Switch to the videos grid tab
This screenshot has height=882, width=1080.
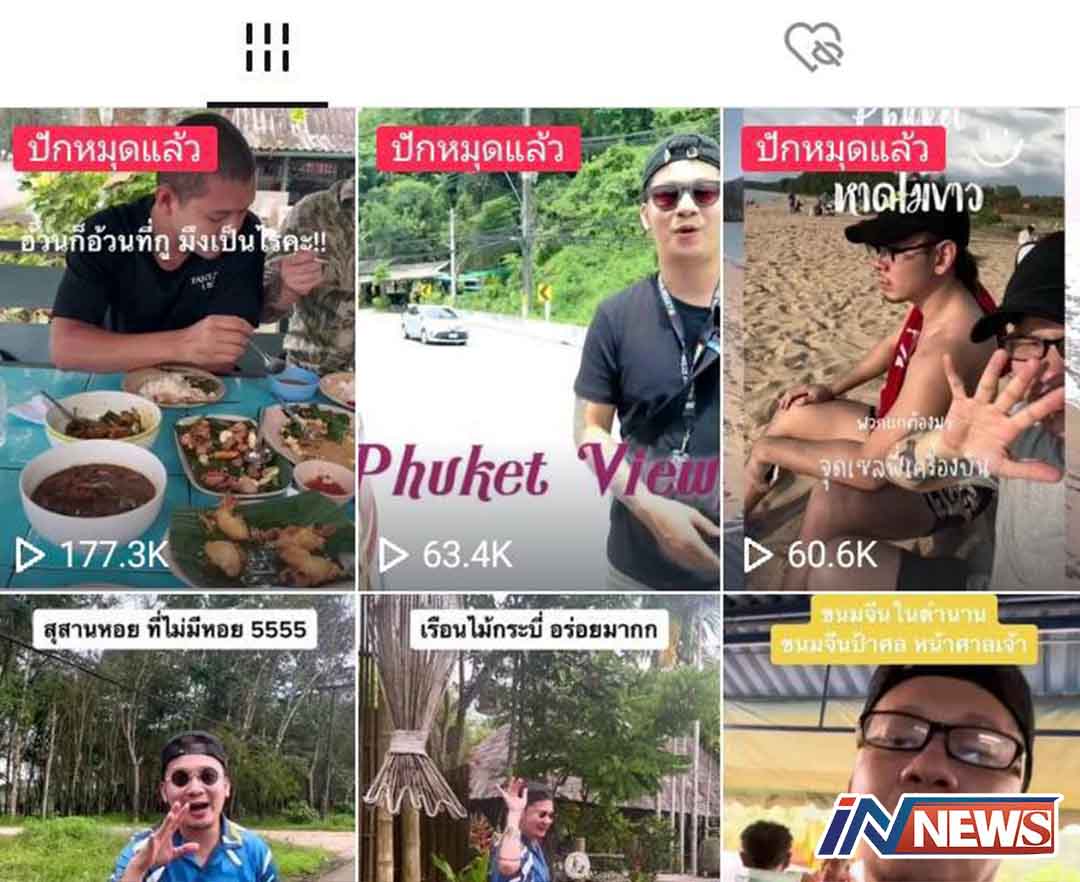pyautogui.click(x=267, y=48)
